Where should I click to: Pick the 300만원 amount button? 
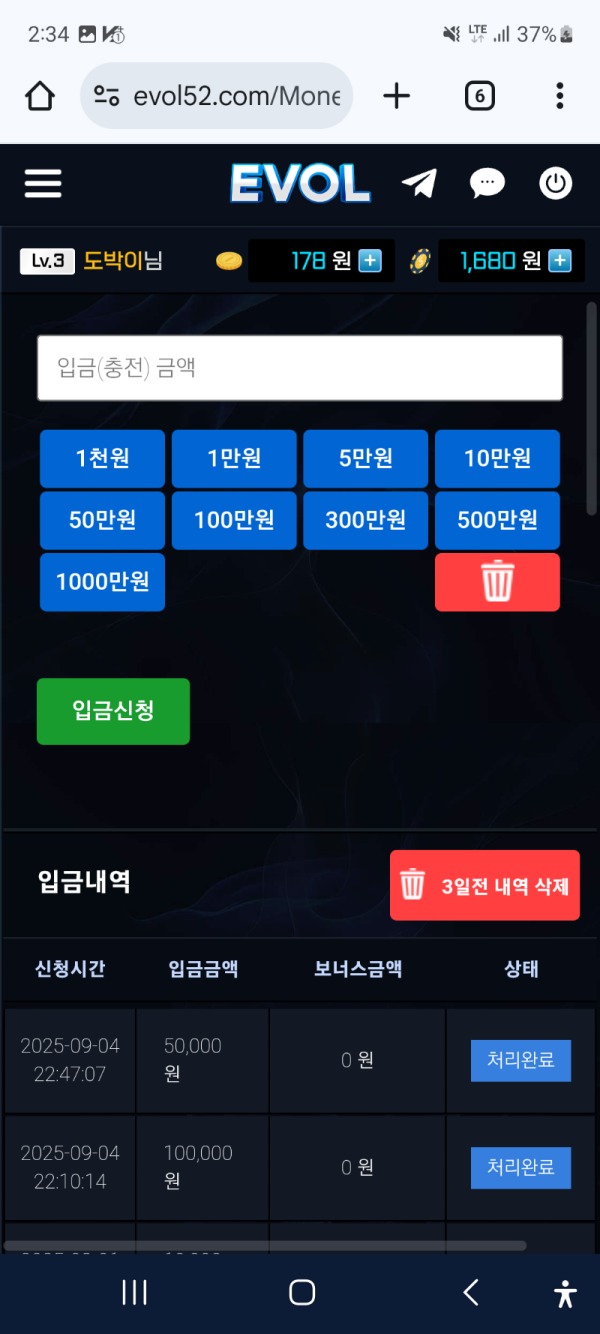(x=365, y=520)
